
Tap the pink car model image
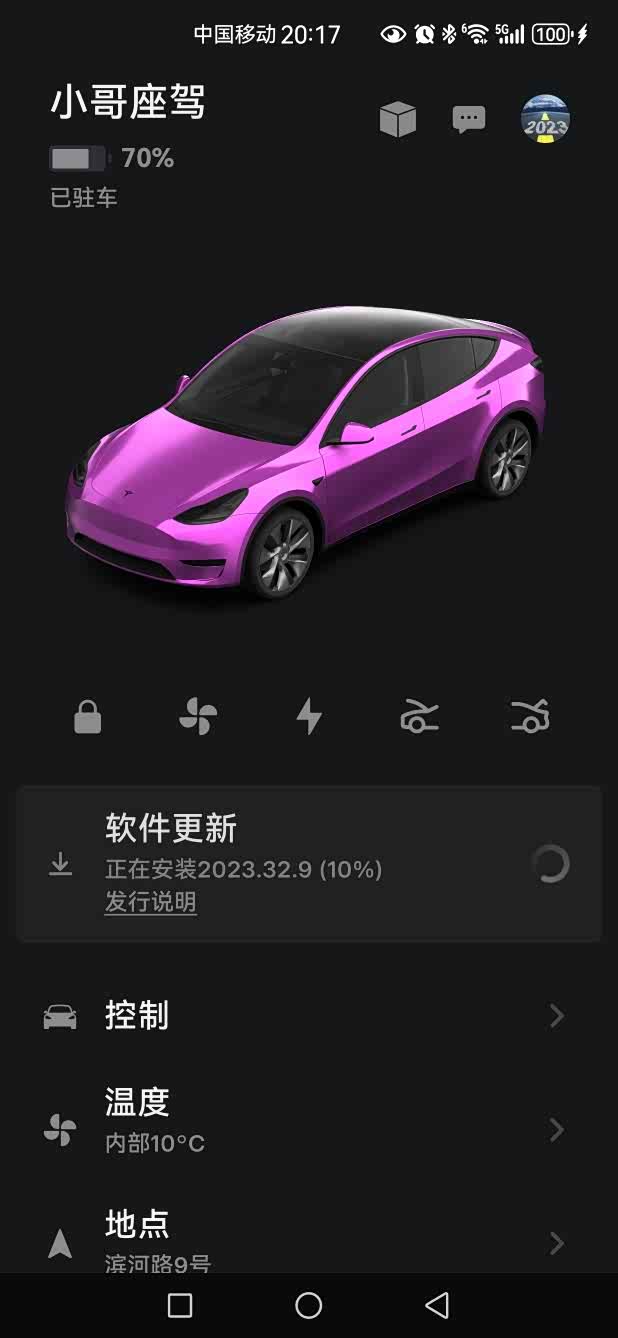point(309,450)
